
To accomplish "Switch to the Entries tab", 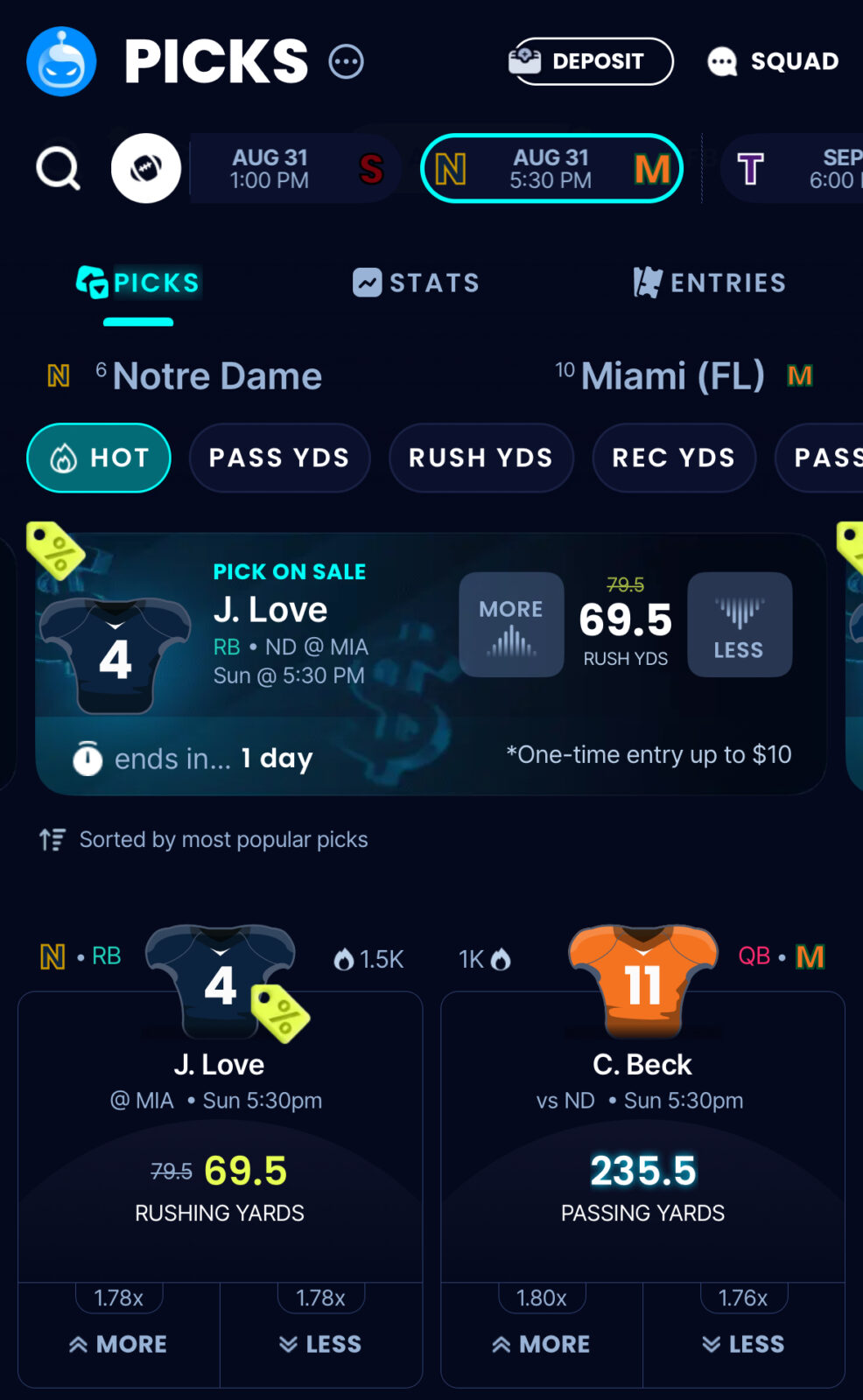I will click(710, 283).
